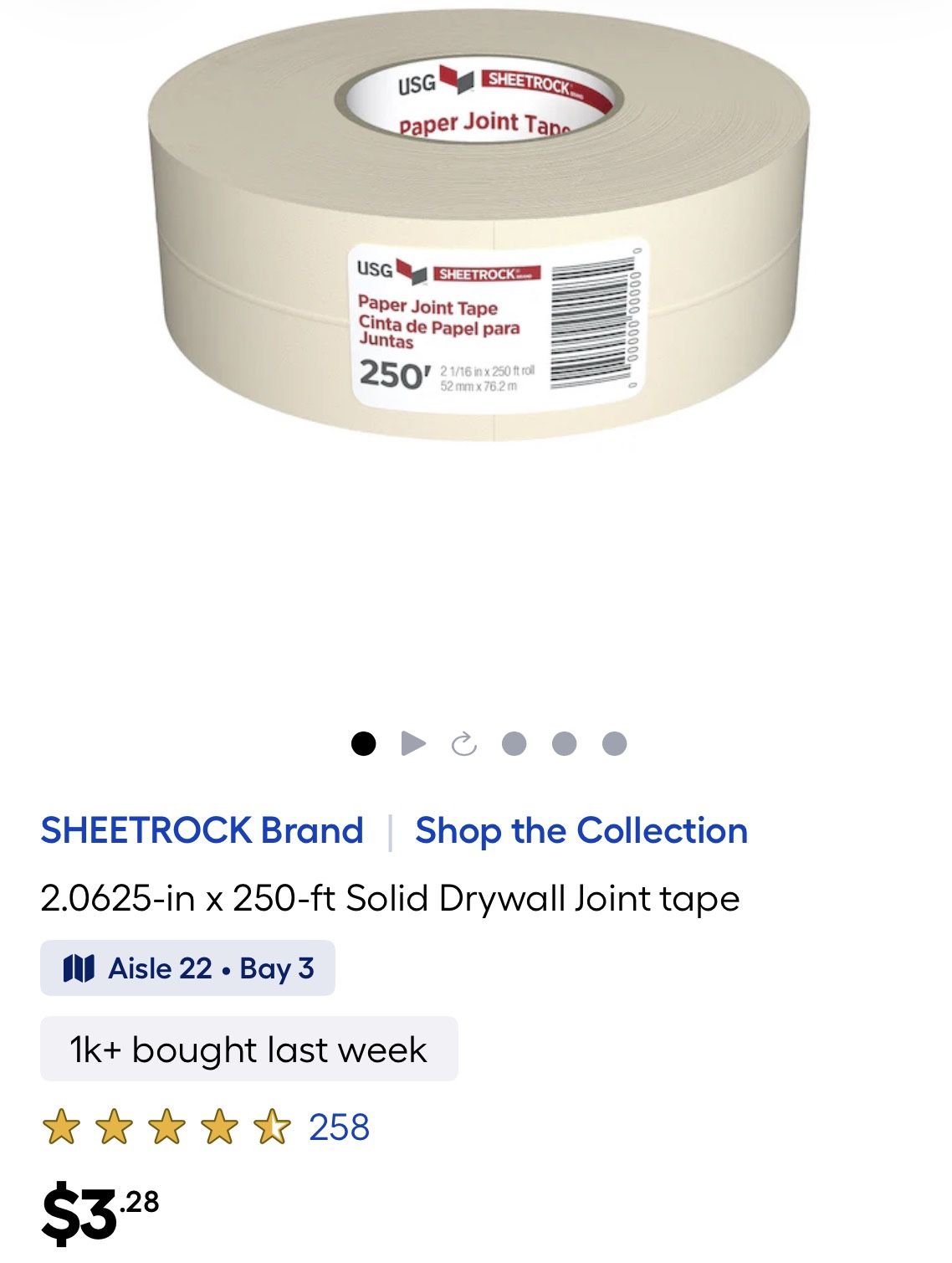Select the 360-degree view indicator
The height and width of the screenshot is (1263, 952).
pyautogui.click(x=463, y=743)
